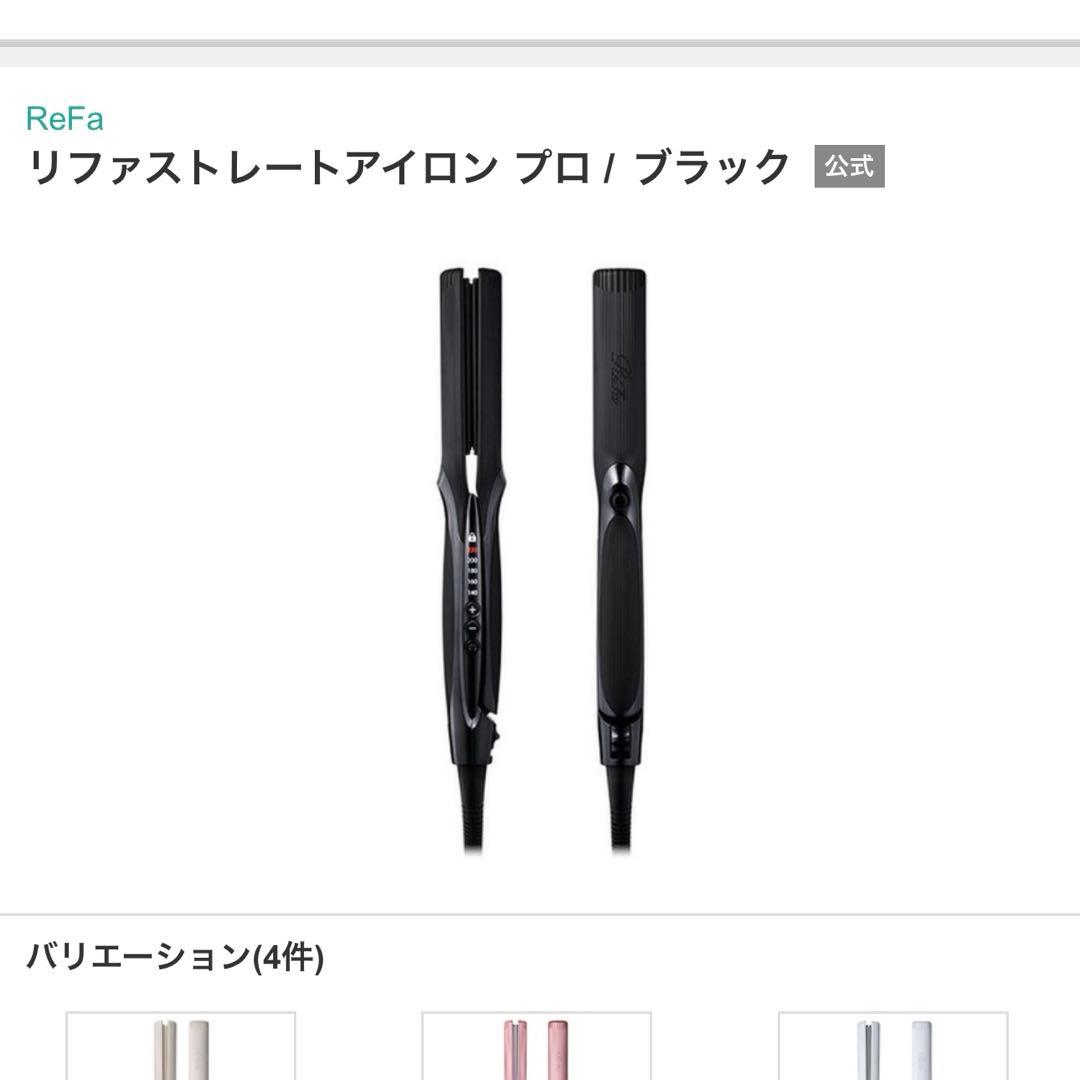This screenshot has width=1080, height=1080.
Task: Choose the pink color variation
Action: pyautogui.click(x=537, y=1048)
